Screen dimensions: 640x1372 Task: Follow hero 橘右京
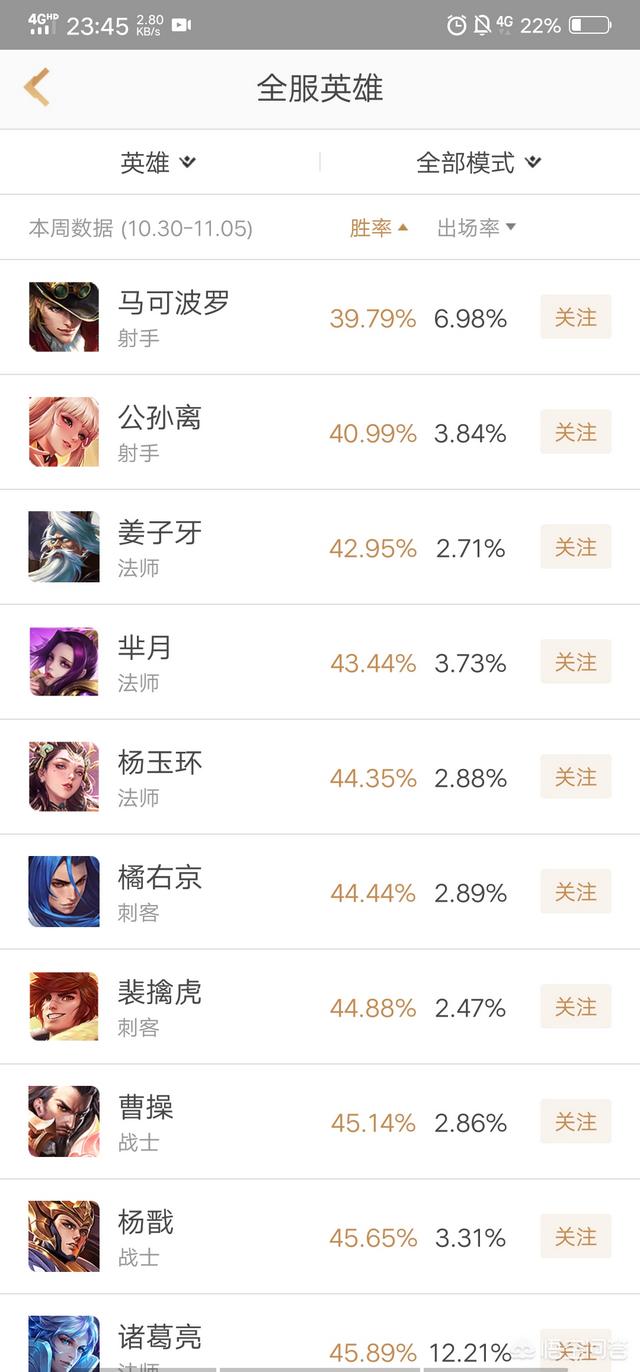pyautogui.click(x=575, y=892)
